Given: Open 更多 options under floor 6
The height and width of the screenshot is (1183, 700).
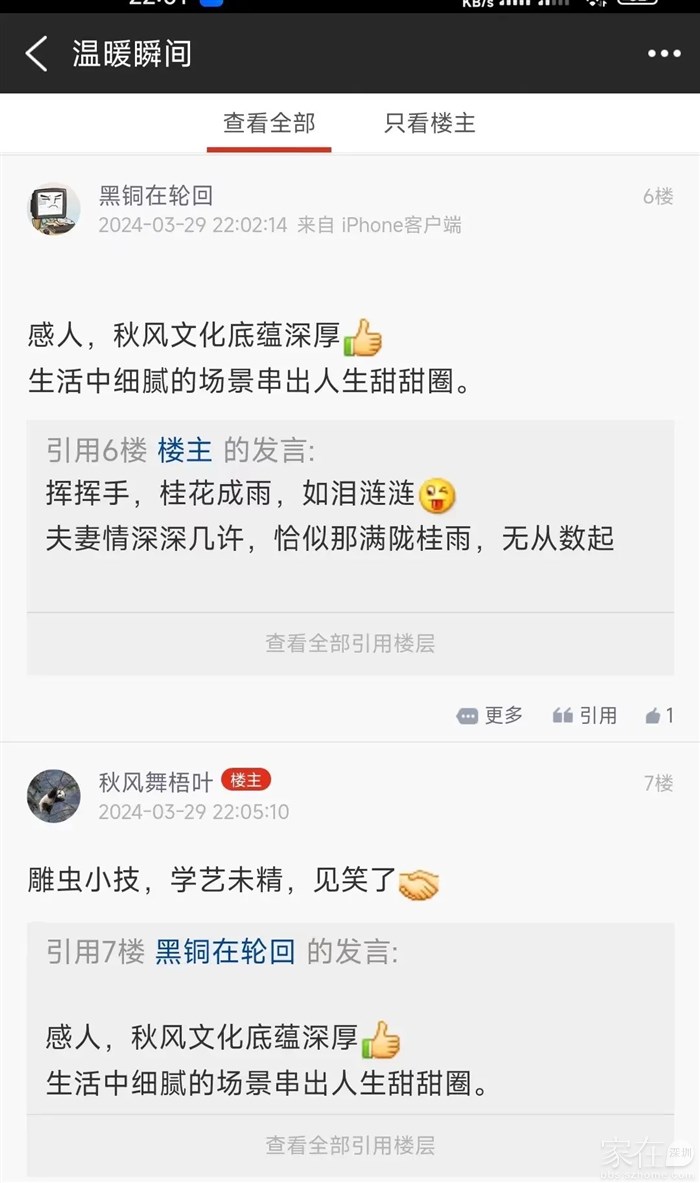Looking at the screenshot, I should [x=491, y=715].
